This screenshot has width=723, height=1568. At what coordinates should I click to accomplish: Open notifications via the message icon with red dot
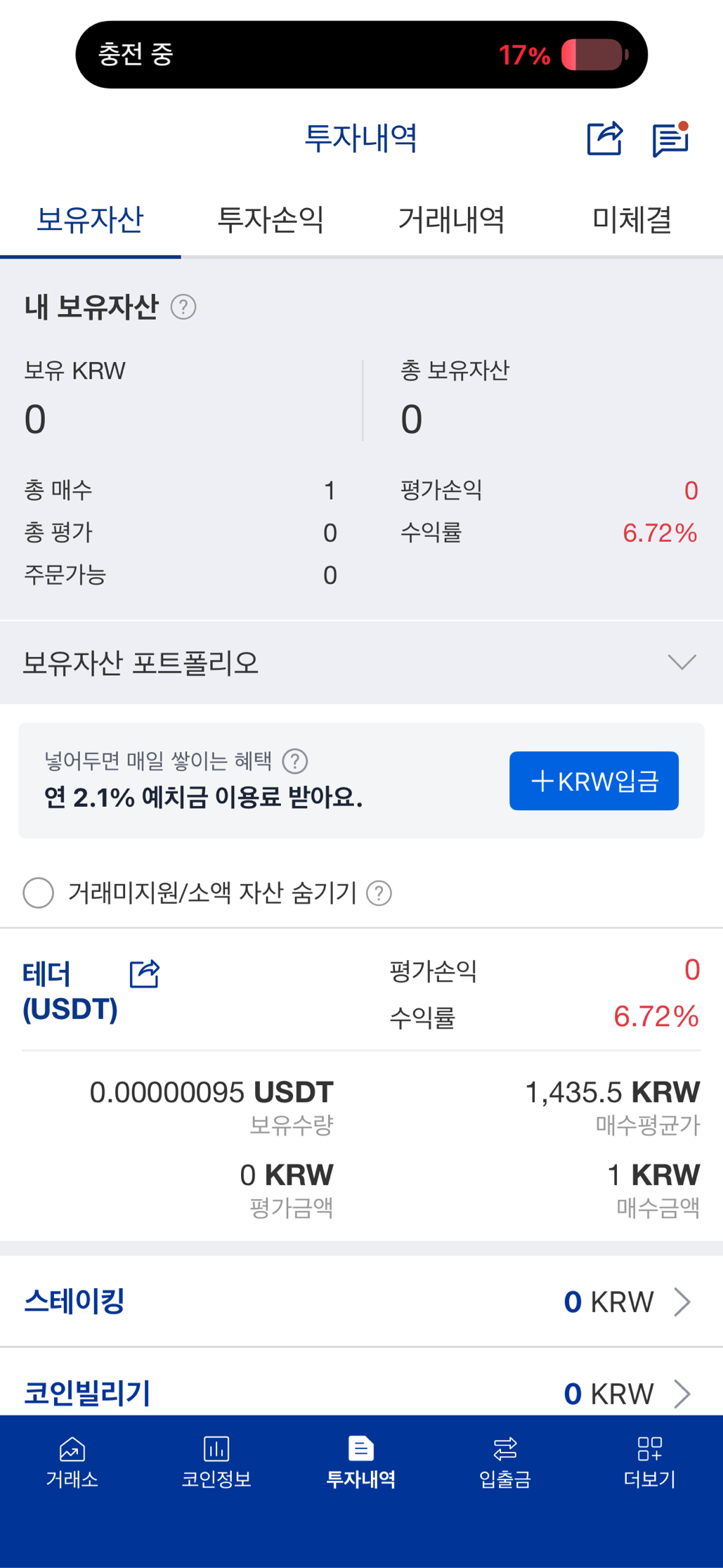pyautogui.click(x=670, y=138)
